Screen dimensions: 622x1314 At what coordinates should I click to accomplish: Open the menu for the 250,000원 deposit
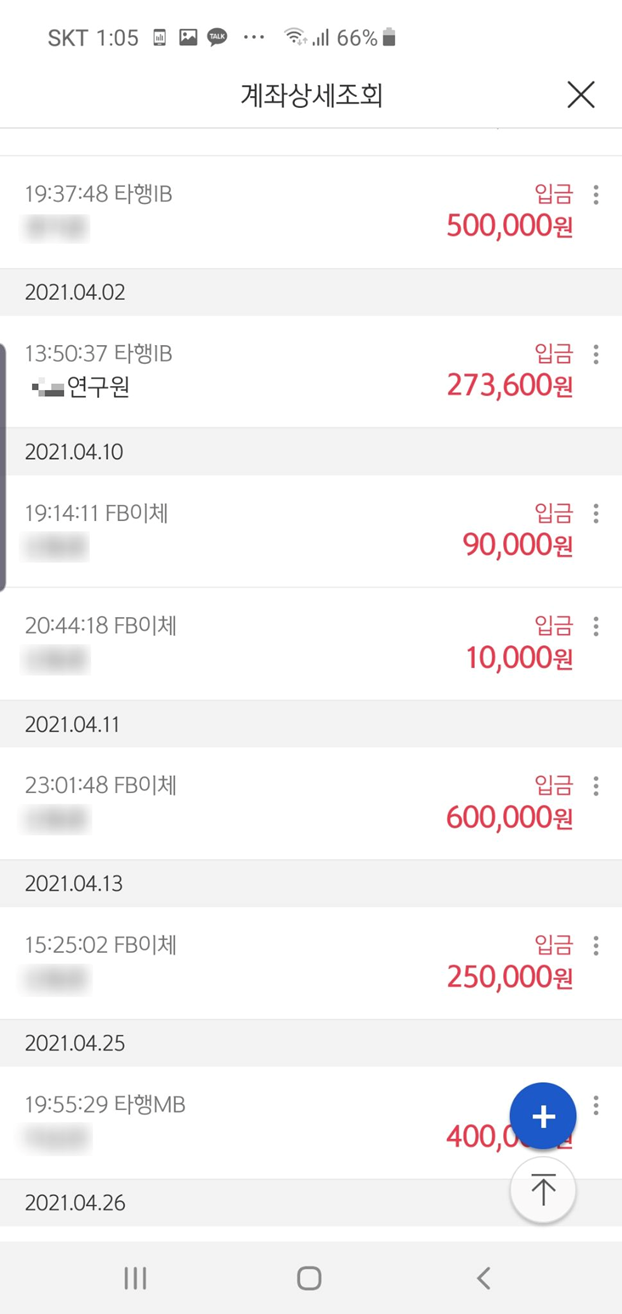pos(596,945)
